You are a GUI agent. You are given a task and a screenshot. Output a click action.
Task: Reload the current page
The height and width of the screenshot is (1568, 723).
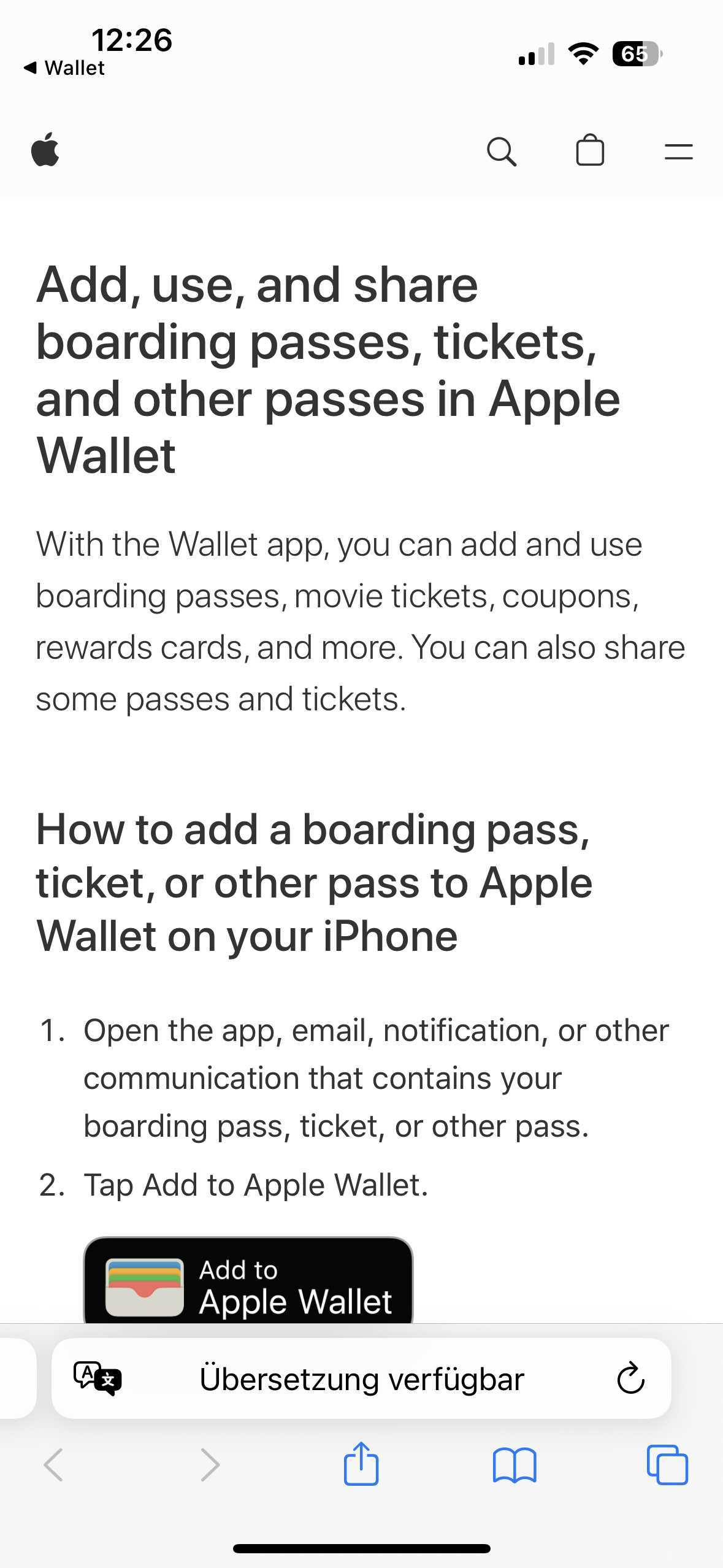tap(630, 1379)
